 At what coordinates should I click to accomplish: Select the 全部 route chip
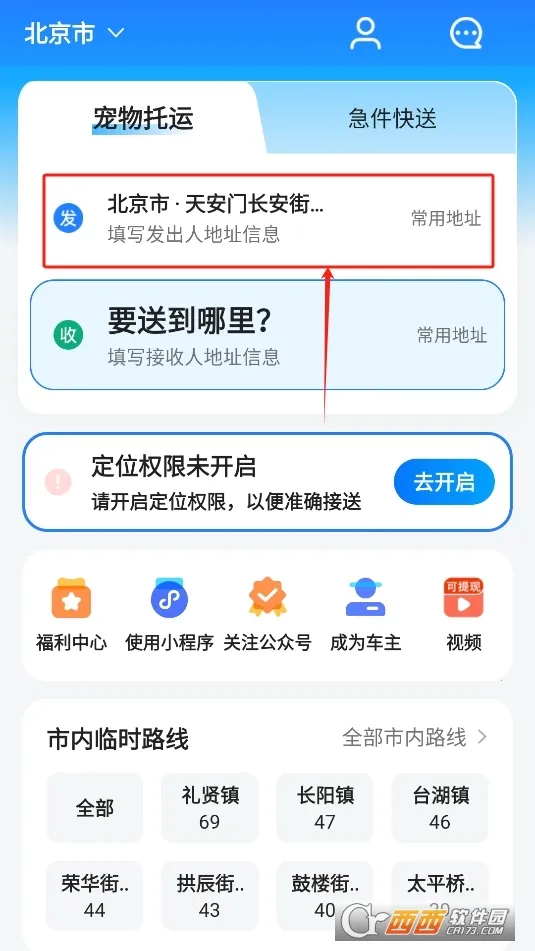[x=95, y=808]
